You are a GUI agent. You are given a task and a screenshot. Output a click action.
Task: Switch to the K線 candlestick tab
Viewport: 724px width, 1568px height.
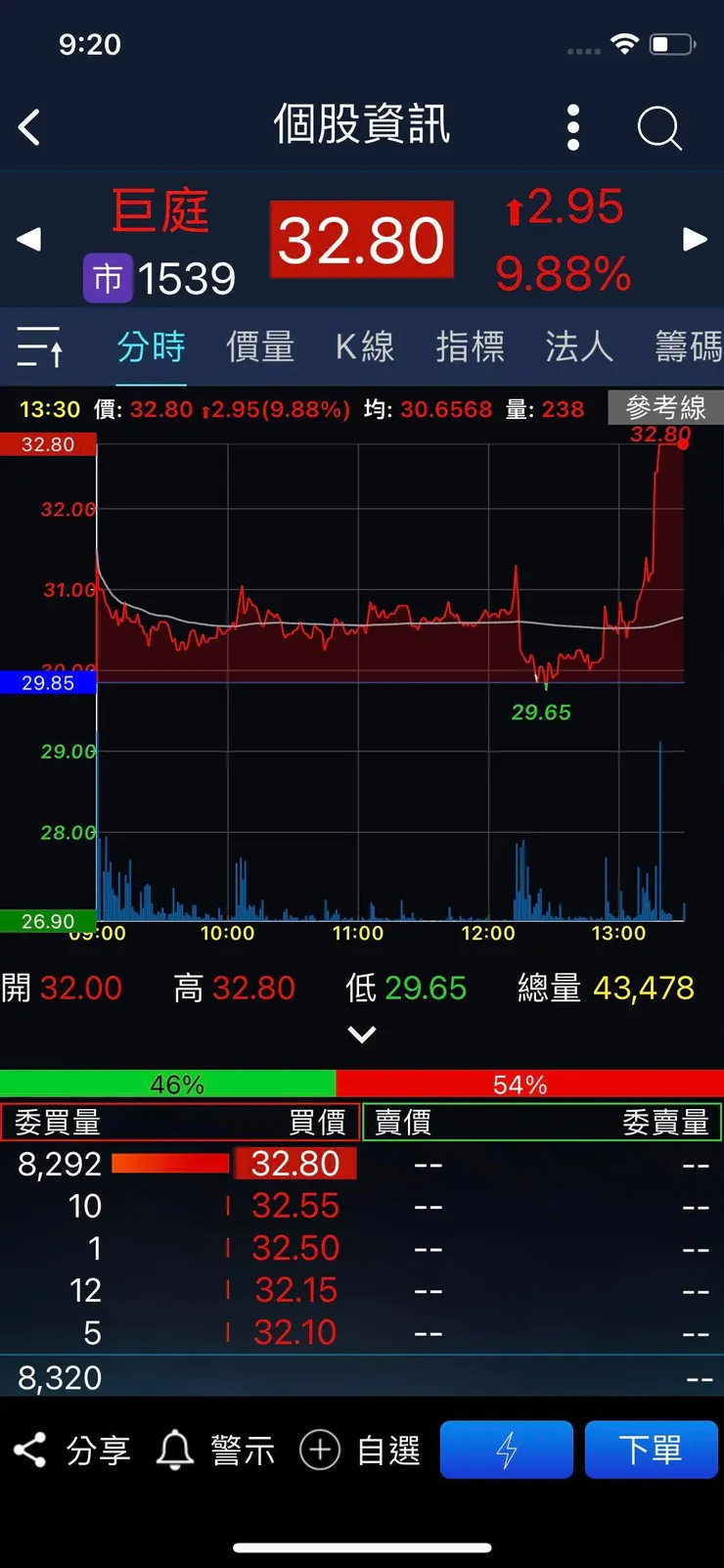pyautogui.click(x=365, y=347)
